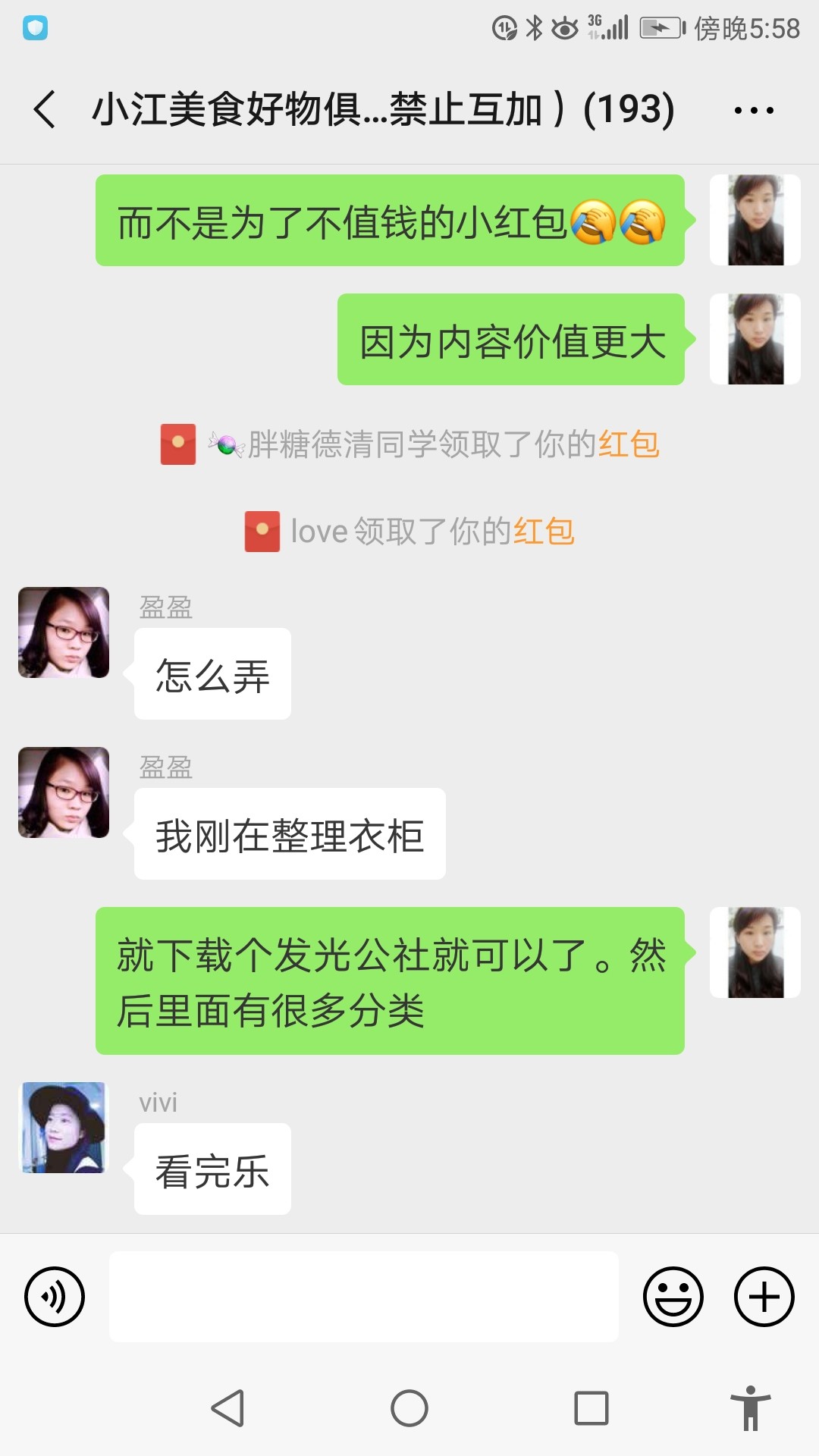Viewport: 819px width, 1456px height.
Task: Open the emoji picker
Action: 673,1297
